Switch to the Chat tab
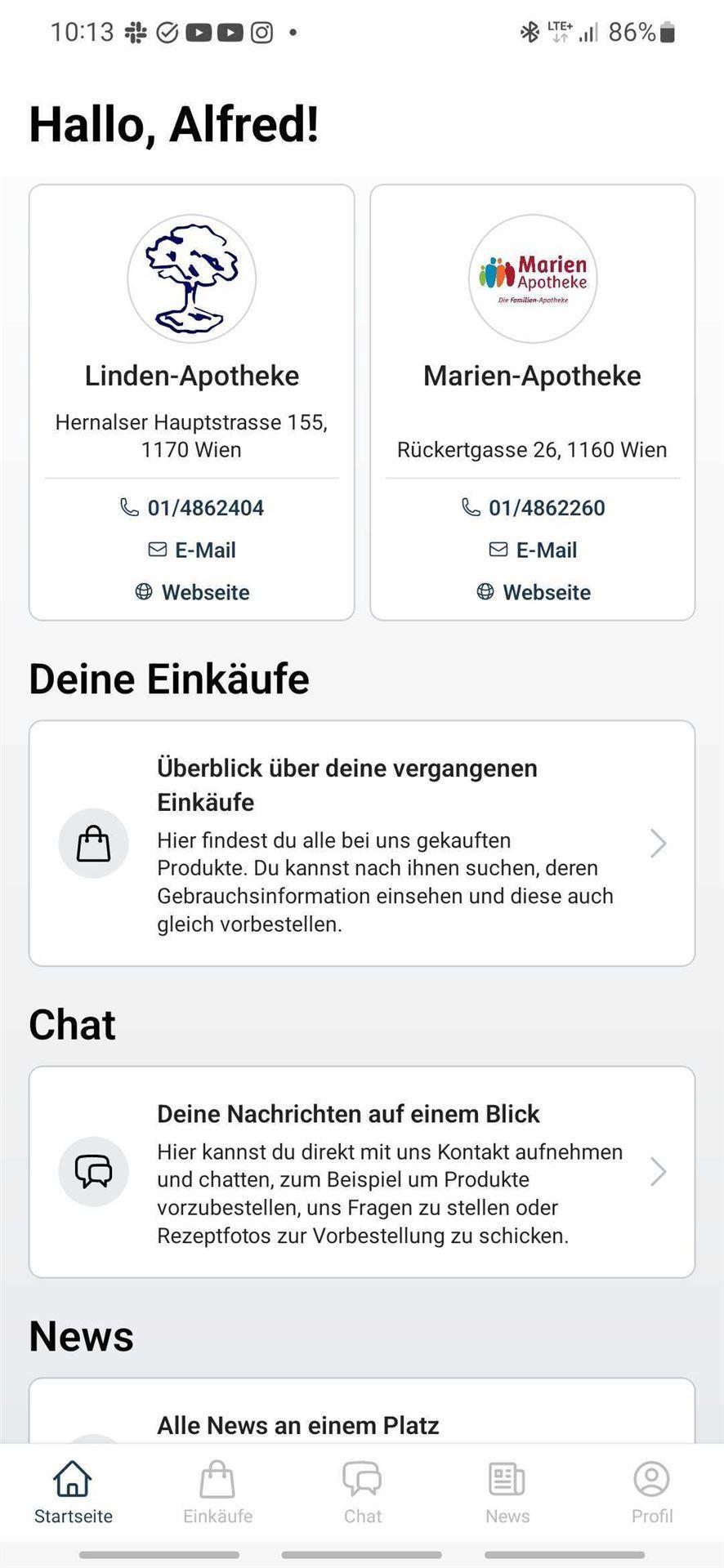Viewport: 724px width, 1568px height. click(x=362, y=1493)
